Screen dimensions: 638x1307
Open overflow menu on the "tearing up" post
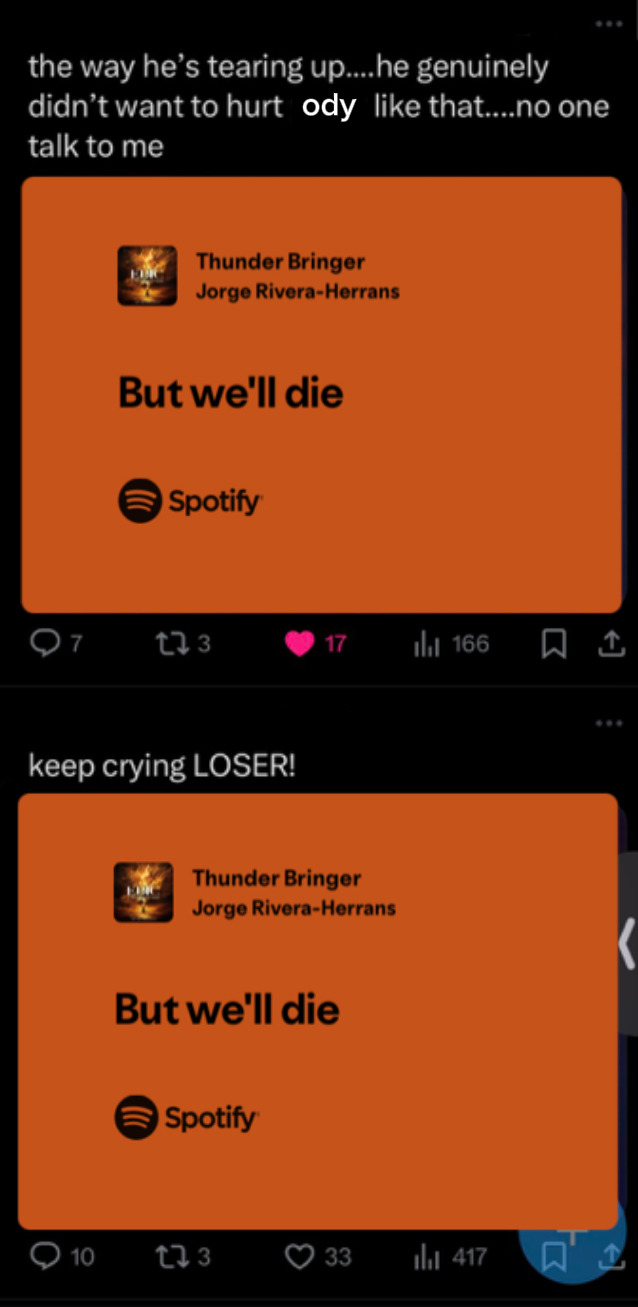608,23
